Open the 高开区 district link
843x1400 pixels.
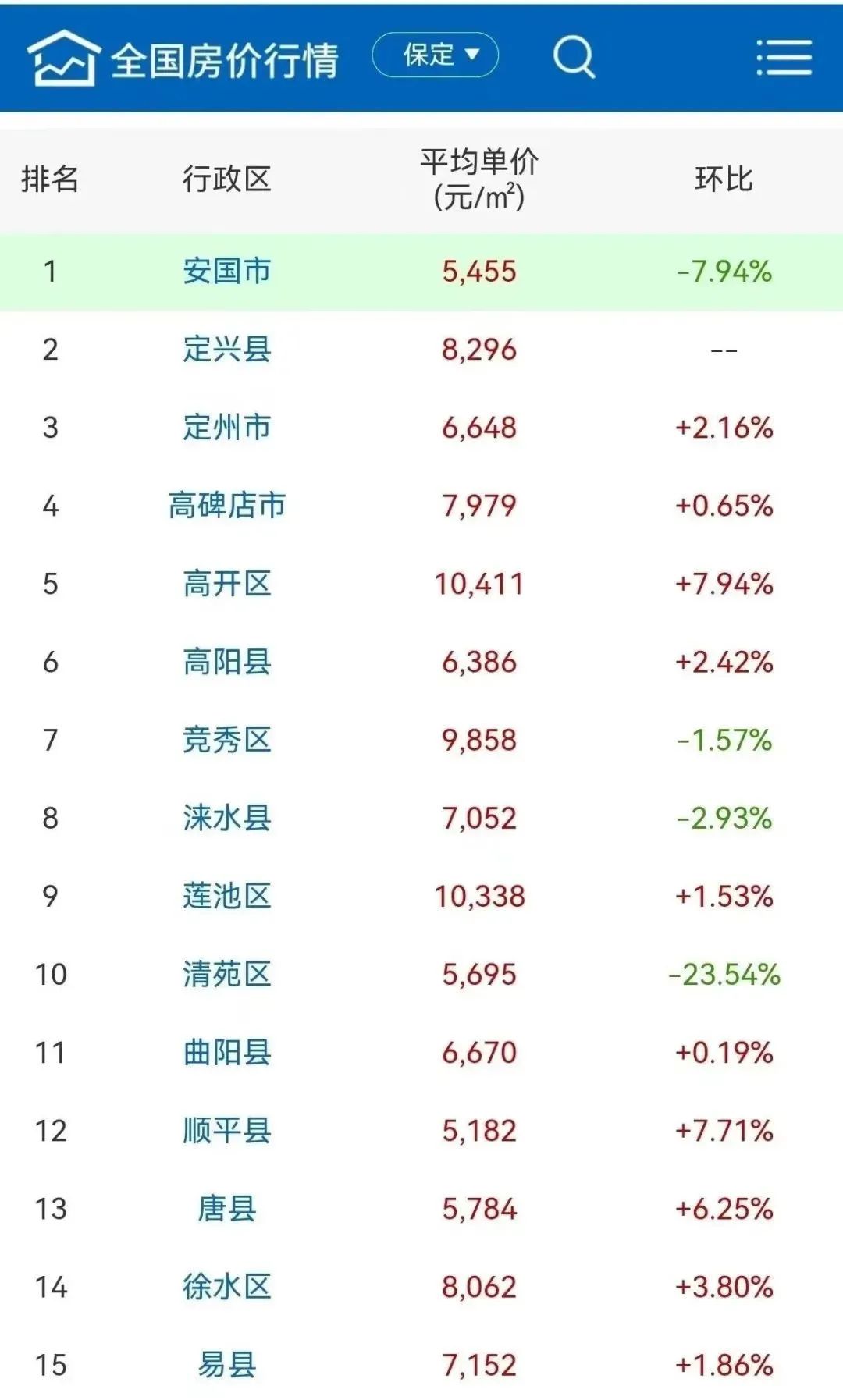227,583
